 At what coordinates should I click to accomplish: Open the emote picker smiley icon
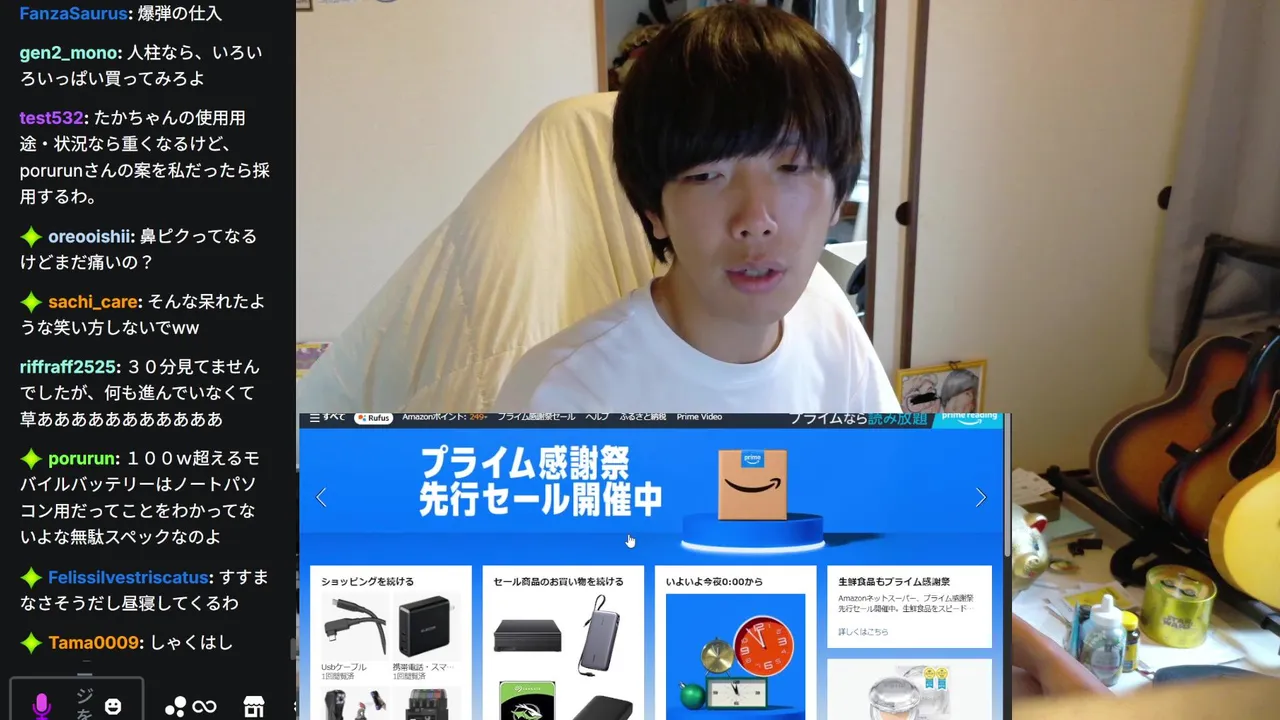coord(113,706)
